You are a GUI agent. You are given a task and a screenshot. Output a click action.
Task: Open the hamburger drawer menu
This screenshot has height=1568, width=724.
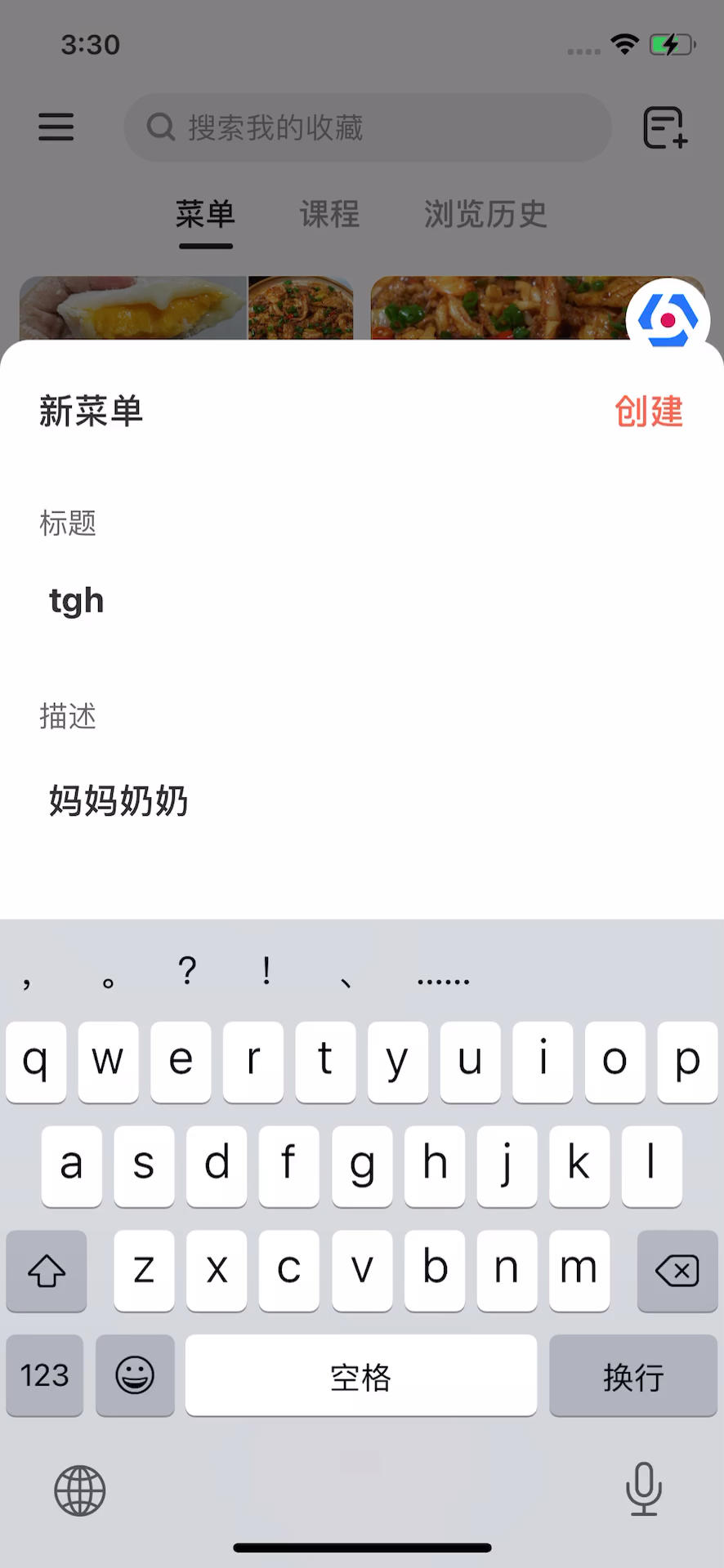[x=56, y=127]
